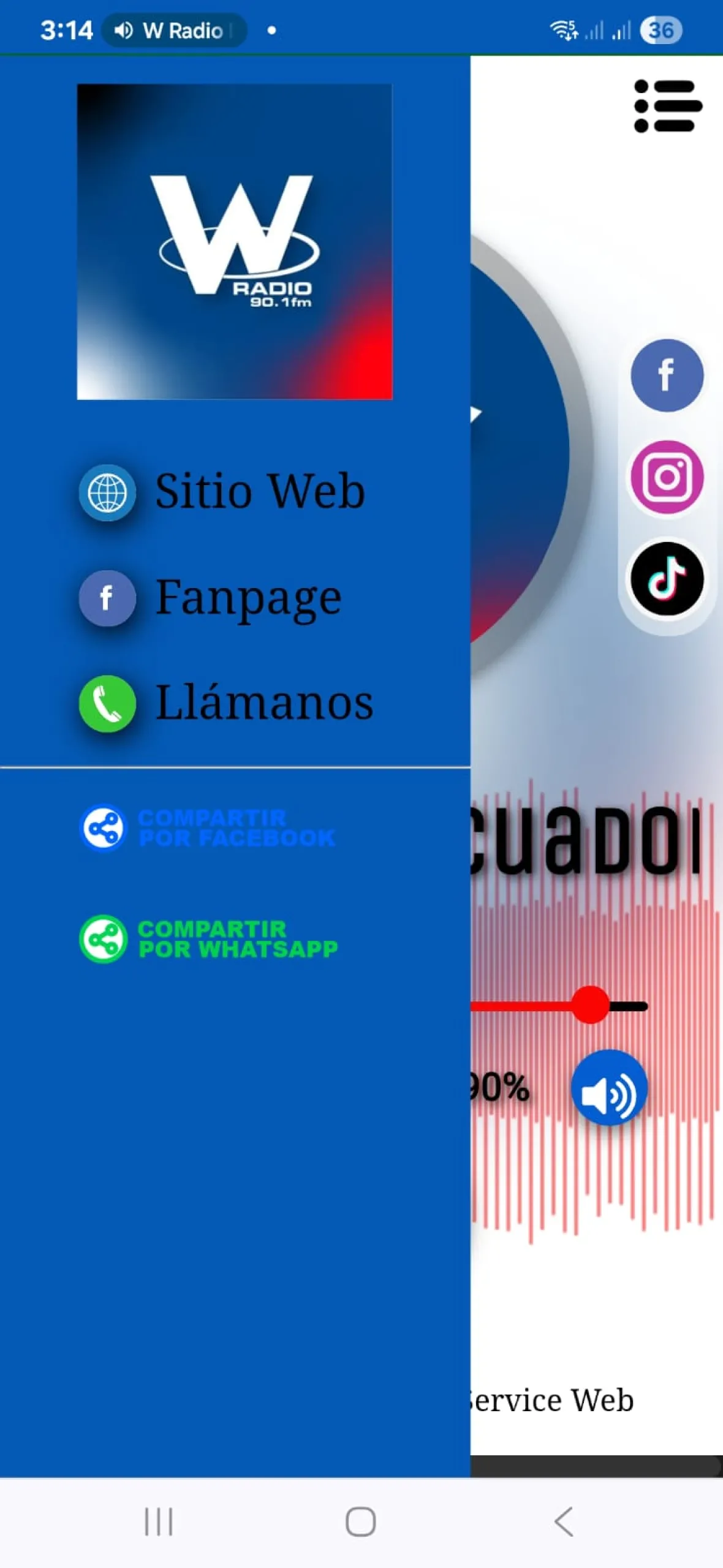Tap the blue speaker volume button
Viewport: 723px width, 1568px height.
[608, 1087]
